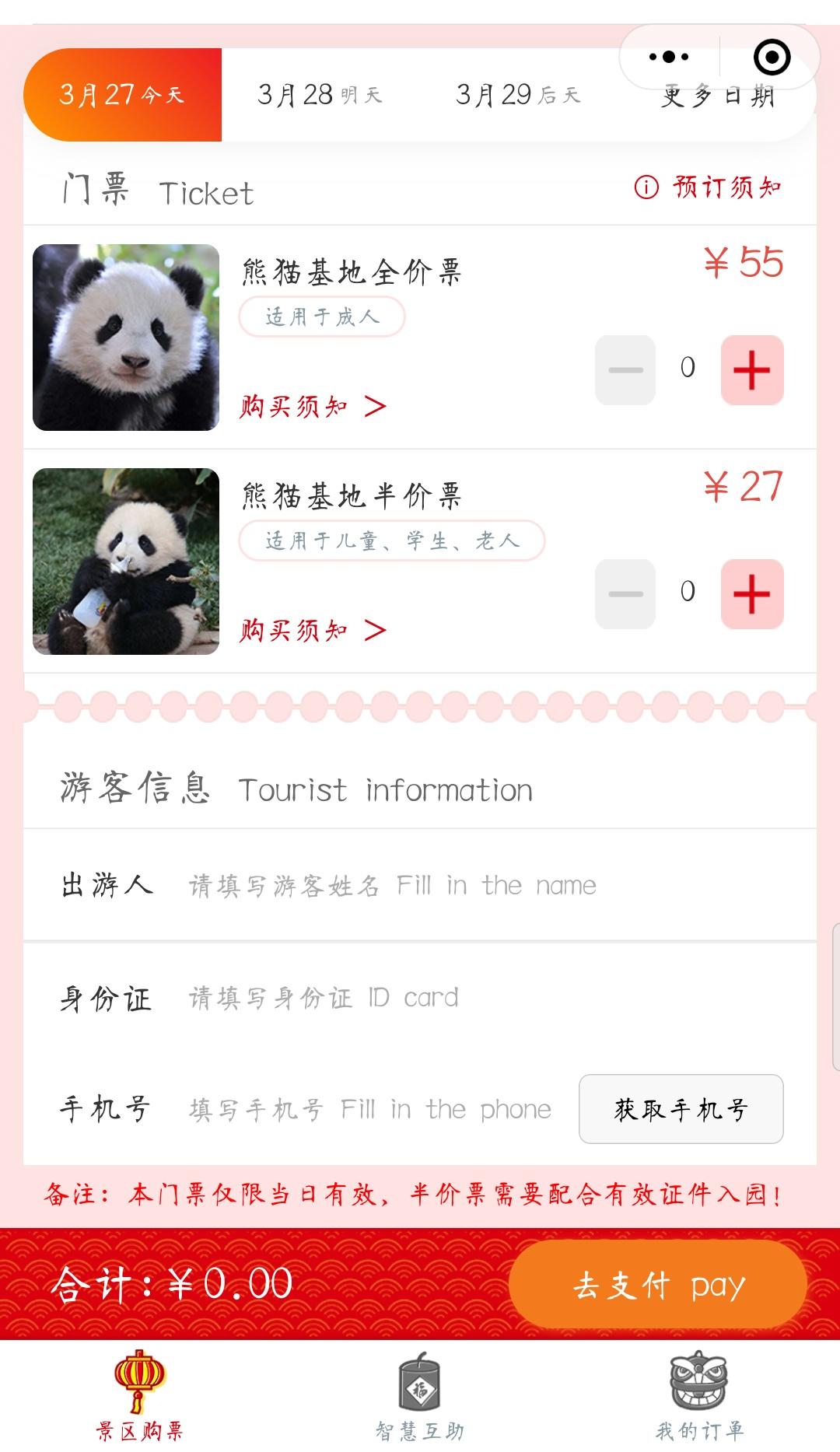Add one 熊猫基地全价票 ticket
Image resolution: width=840 pixels, height=1452 pixels.
point(751,369)
